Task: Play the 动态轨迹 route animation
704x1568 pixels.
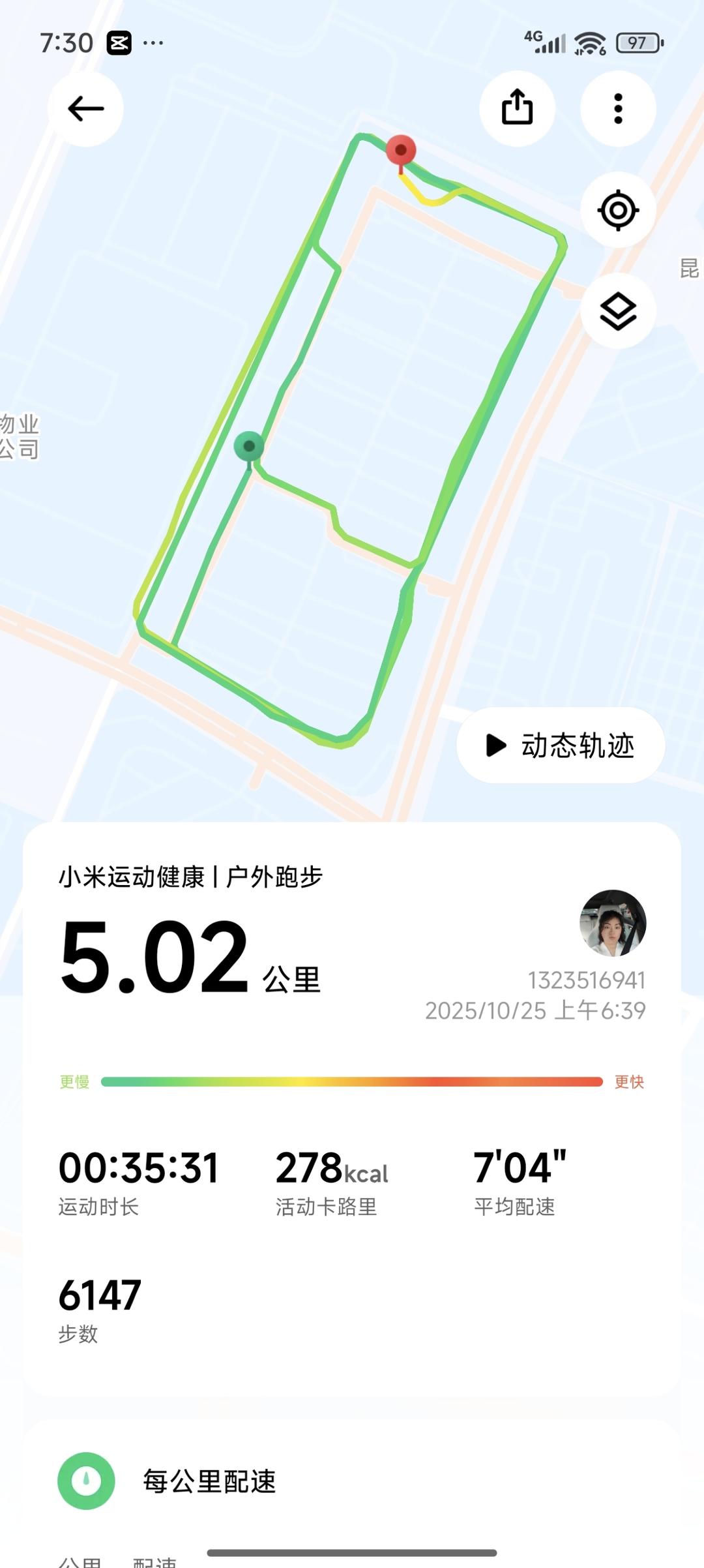Action: pos(561,745)
